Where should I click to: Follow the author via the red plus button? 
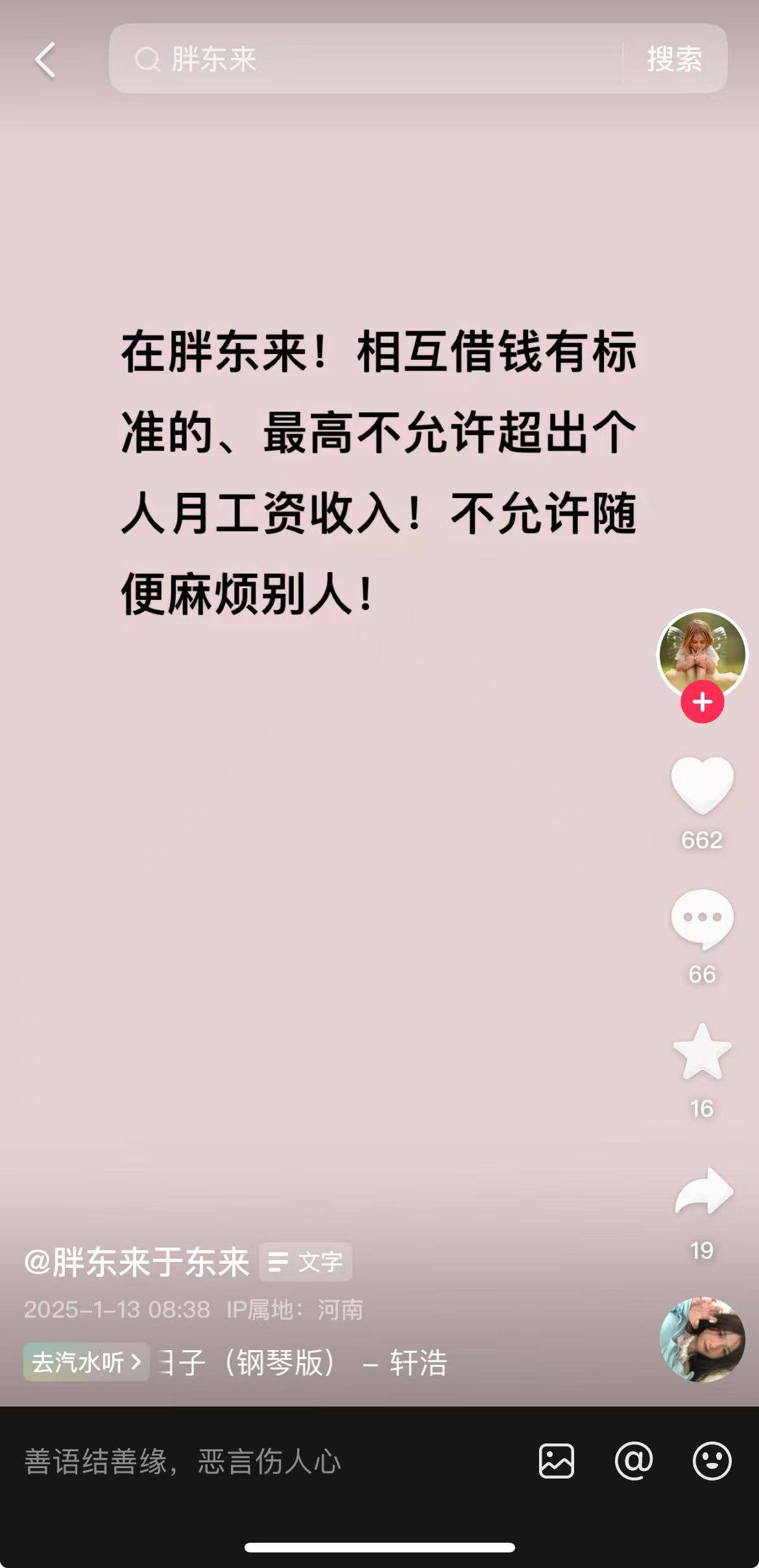tap(702, 702)
